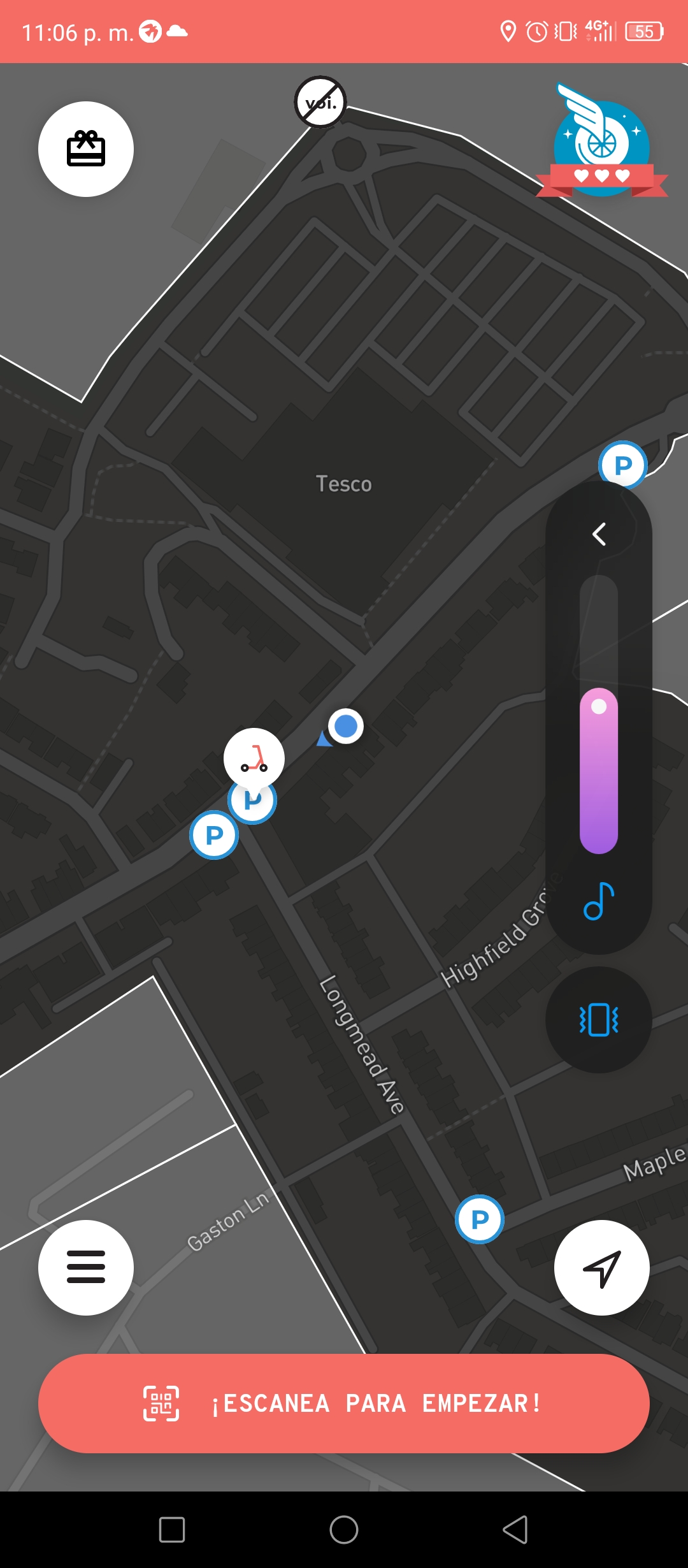This screenshot has height=1568, width=688.
Task: Collapse the volume panel with the chevron
Action: click(599, 534)
